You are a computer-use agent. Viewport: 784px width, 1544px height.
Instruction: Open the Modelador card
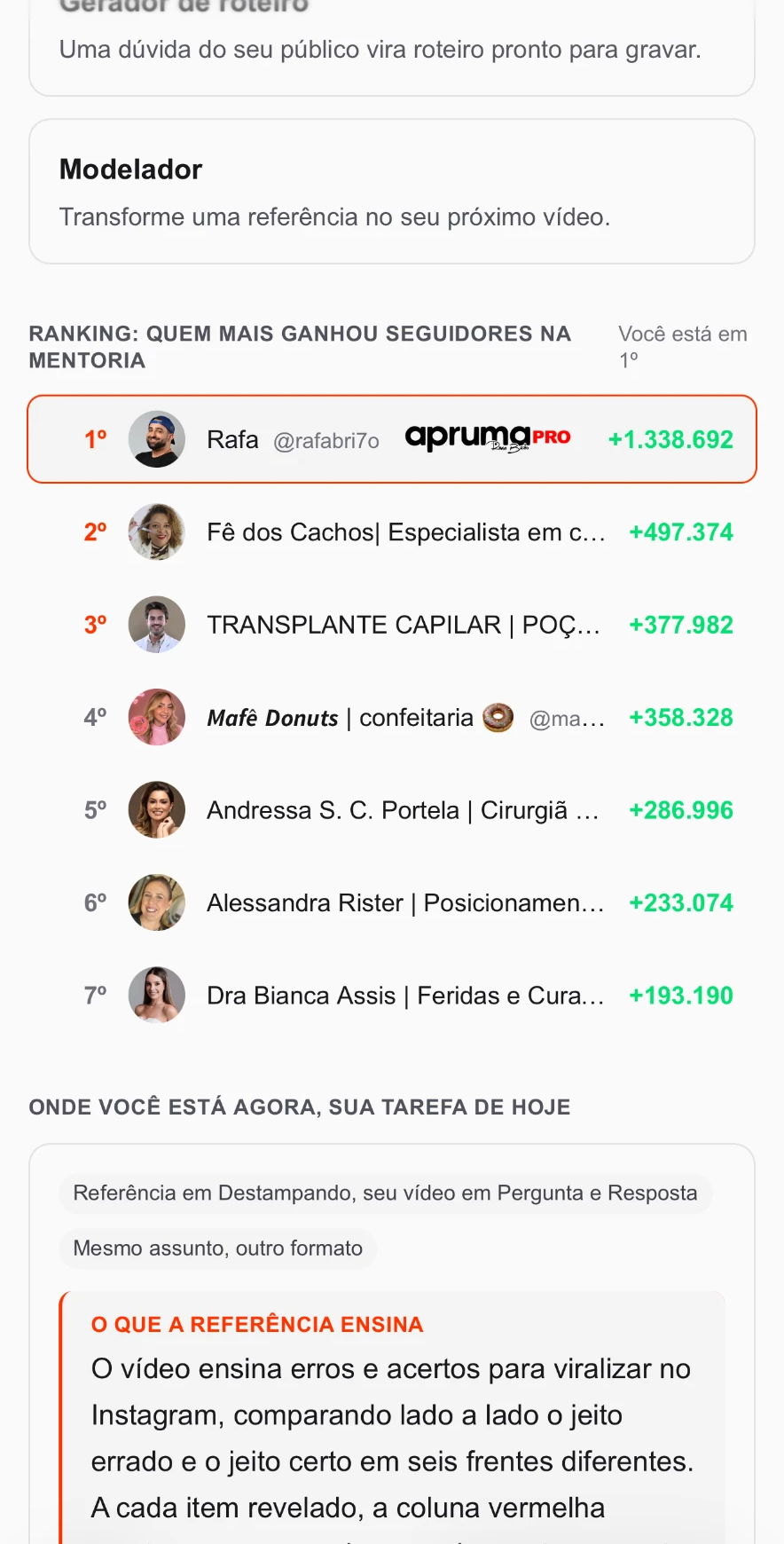[392, 192]
